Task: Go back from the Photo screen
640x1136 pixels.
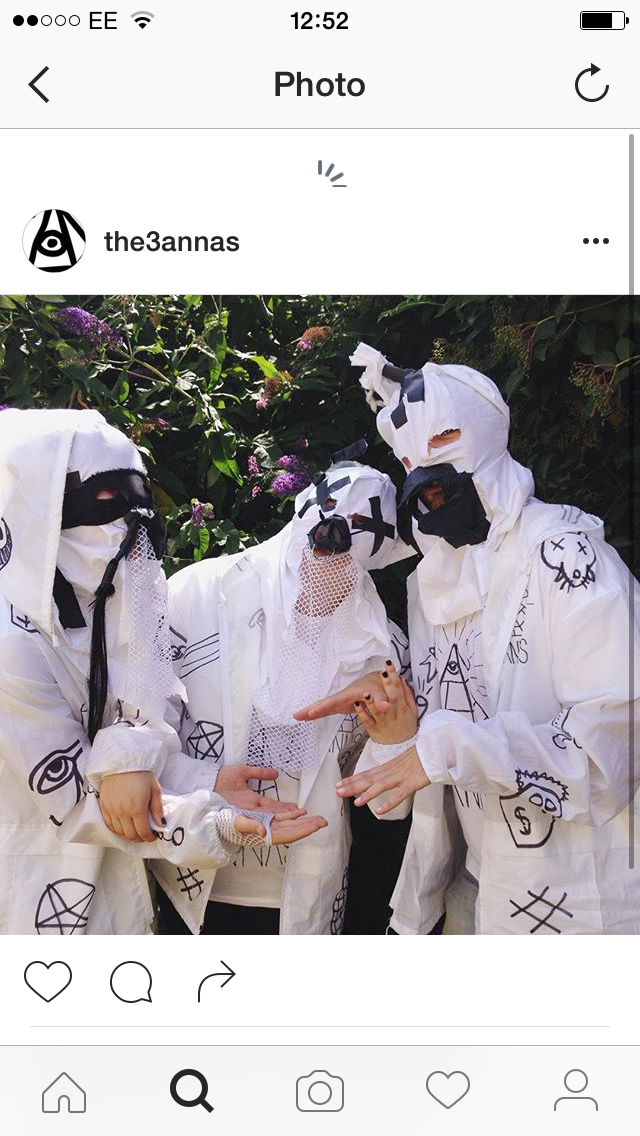Action: click(x=39, y=85)
